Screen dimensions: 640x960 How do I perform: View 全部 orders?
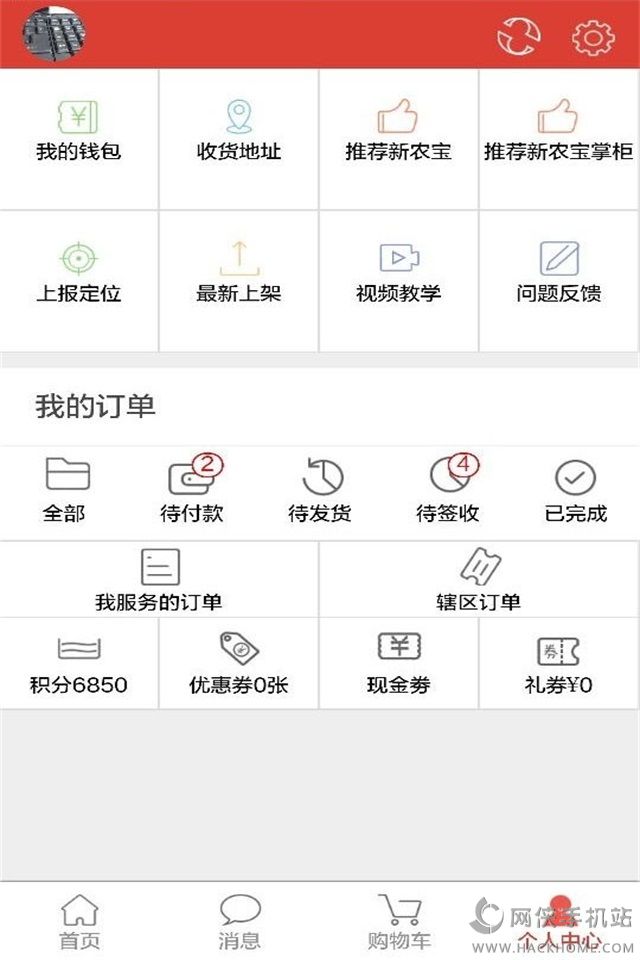[x=64, y=491]
